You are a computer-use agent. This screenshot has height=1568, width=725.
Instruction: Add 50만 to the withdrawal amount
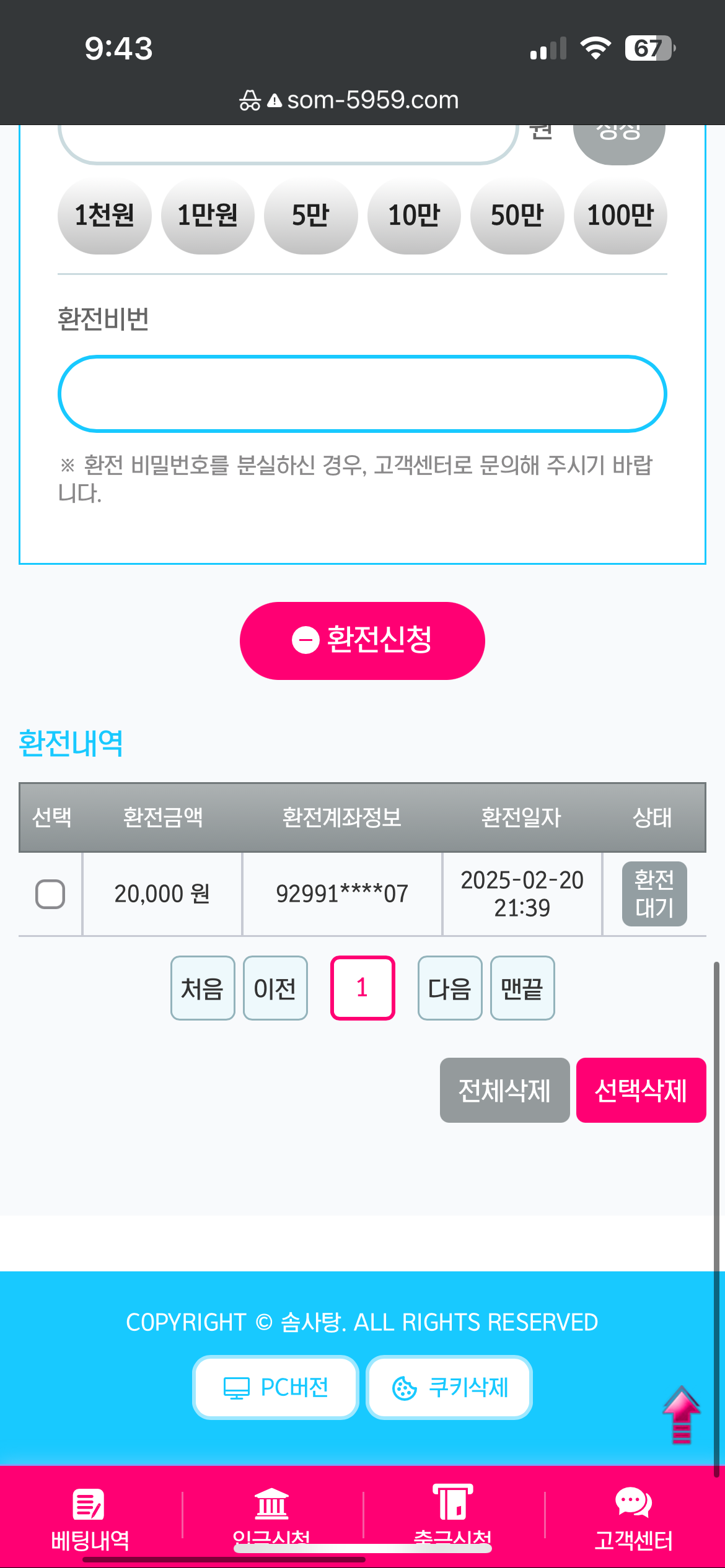517,216
